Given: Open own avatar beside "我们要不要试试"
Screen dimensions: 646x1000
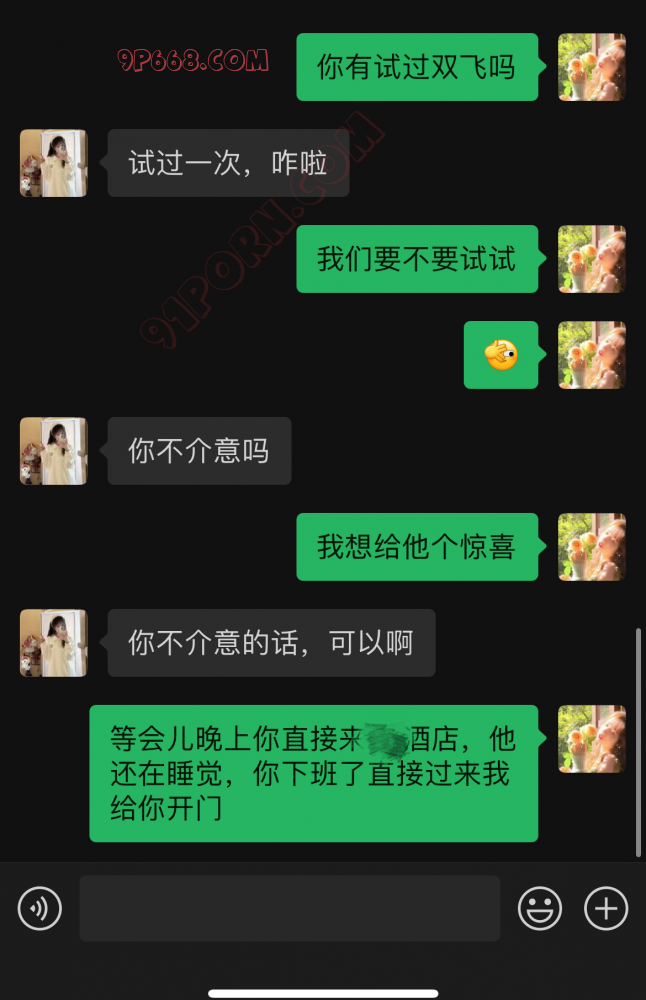Looking at the screenshot, I should coord(591,259).
